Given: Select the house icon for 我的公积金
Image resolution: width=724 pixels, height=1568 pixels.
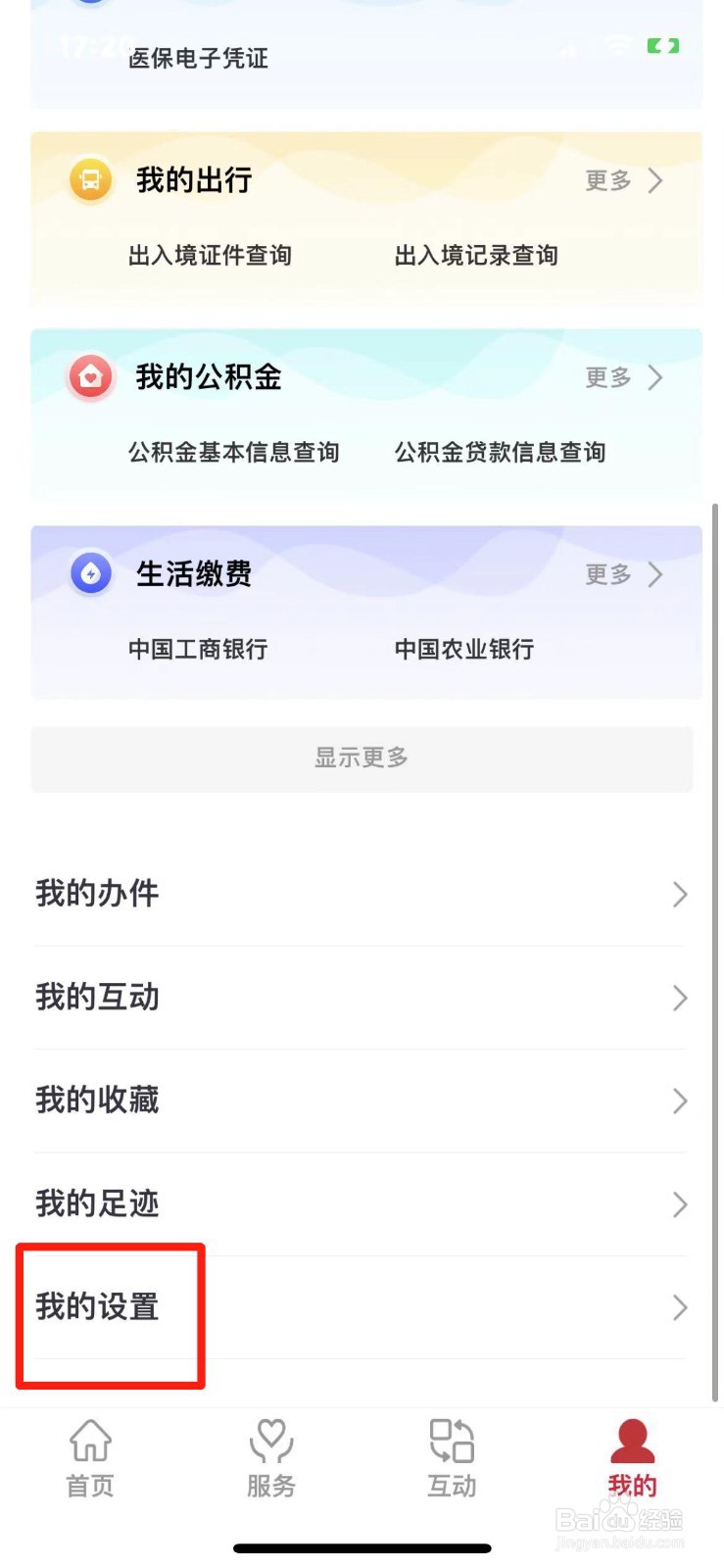Looking at the screenshot, I should [90, 377].
